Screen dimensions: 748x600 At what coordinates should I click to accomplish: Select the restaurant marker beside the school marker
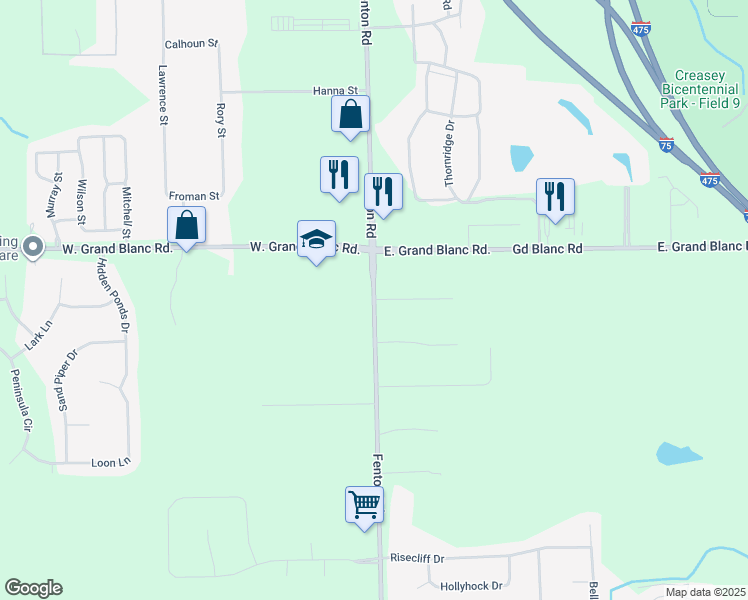coord(339,174)
